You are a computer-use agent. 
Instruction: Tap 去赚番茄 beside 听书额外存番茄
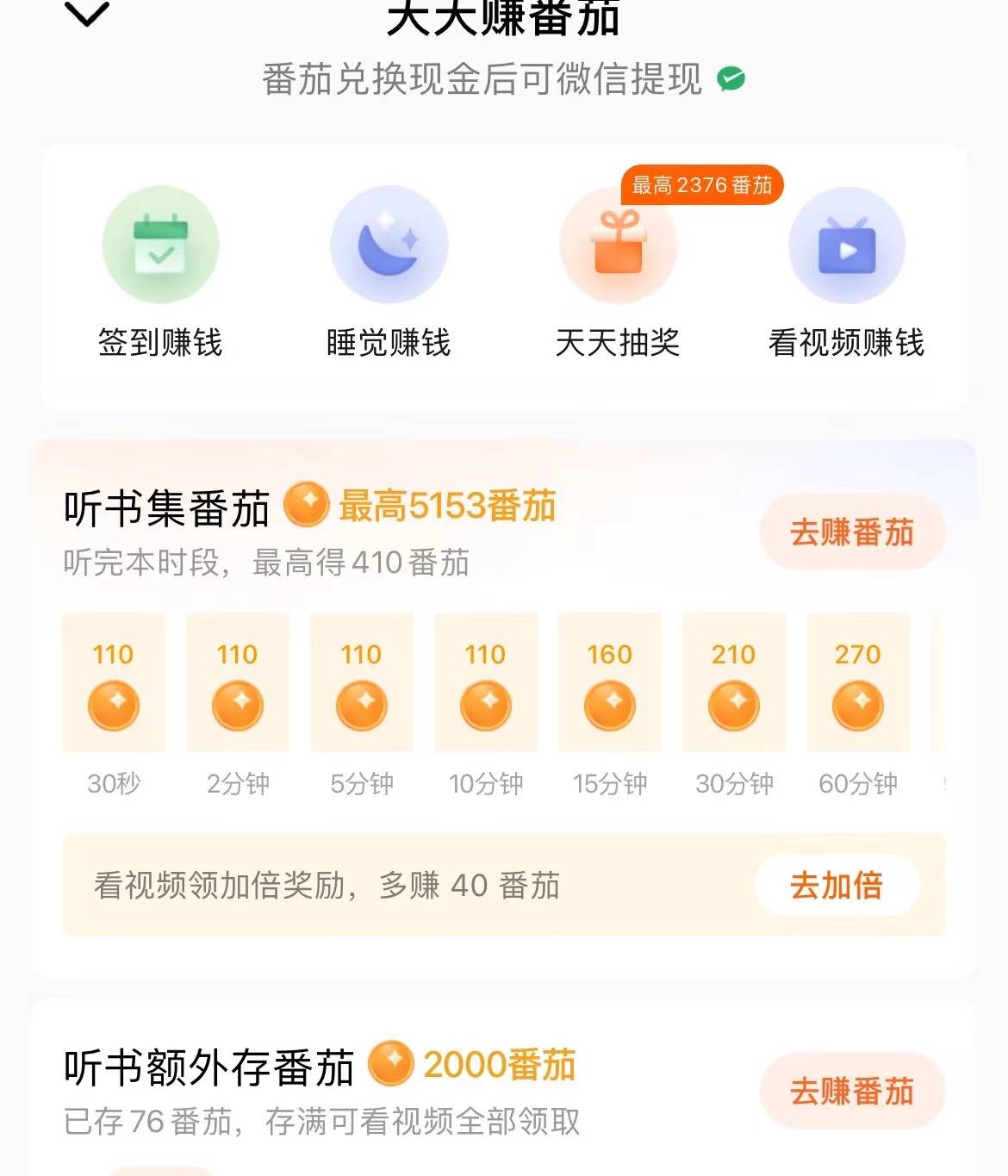(851, 1091)
